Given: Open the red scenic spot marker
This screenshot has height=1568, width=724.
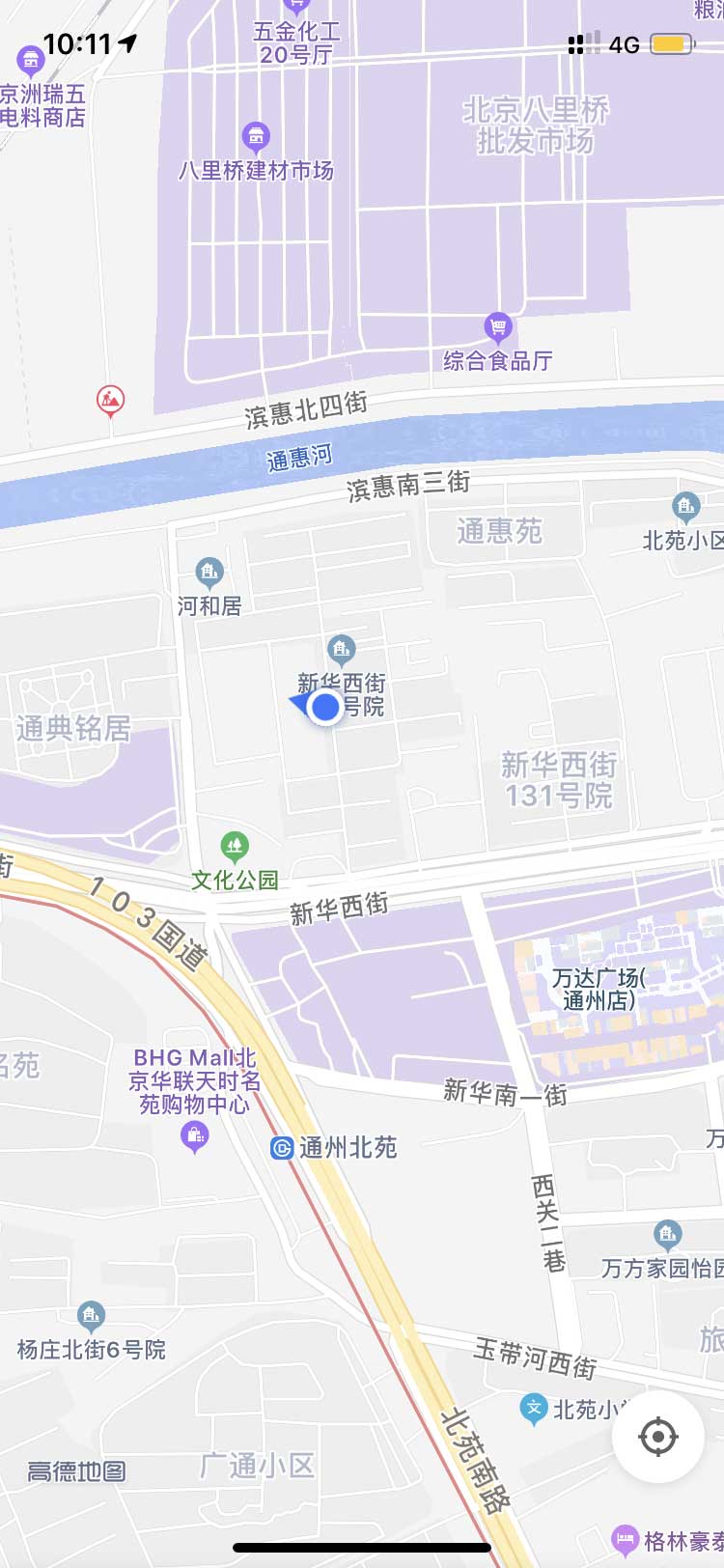Looking at the screenshot, I should [x=111, y=399].
